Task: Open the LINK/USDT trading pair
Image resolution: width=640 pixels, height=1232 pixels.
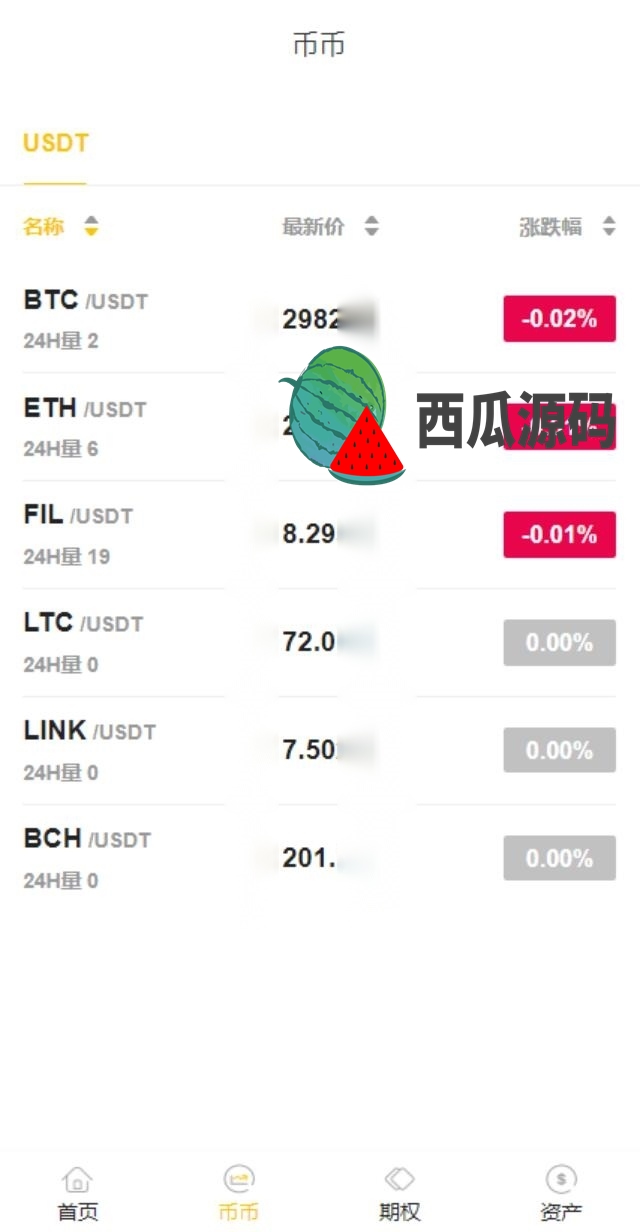Action: [x=320, y=751]
